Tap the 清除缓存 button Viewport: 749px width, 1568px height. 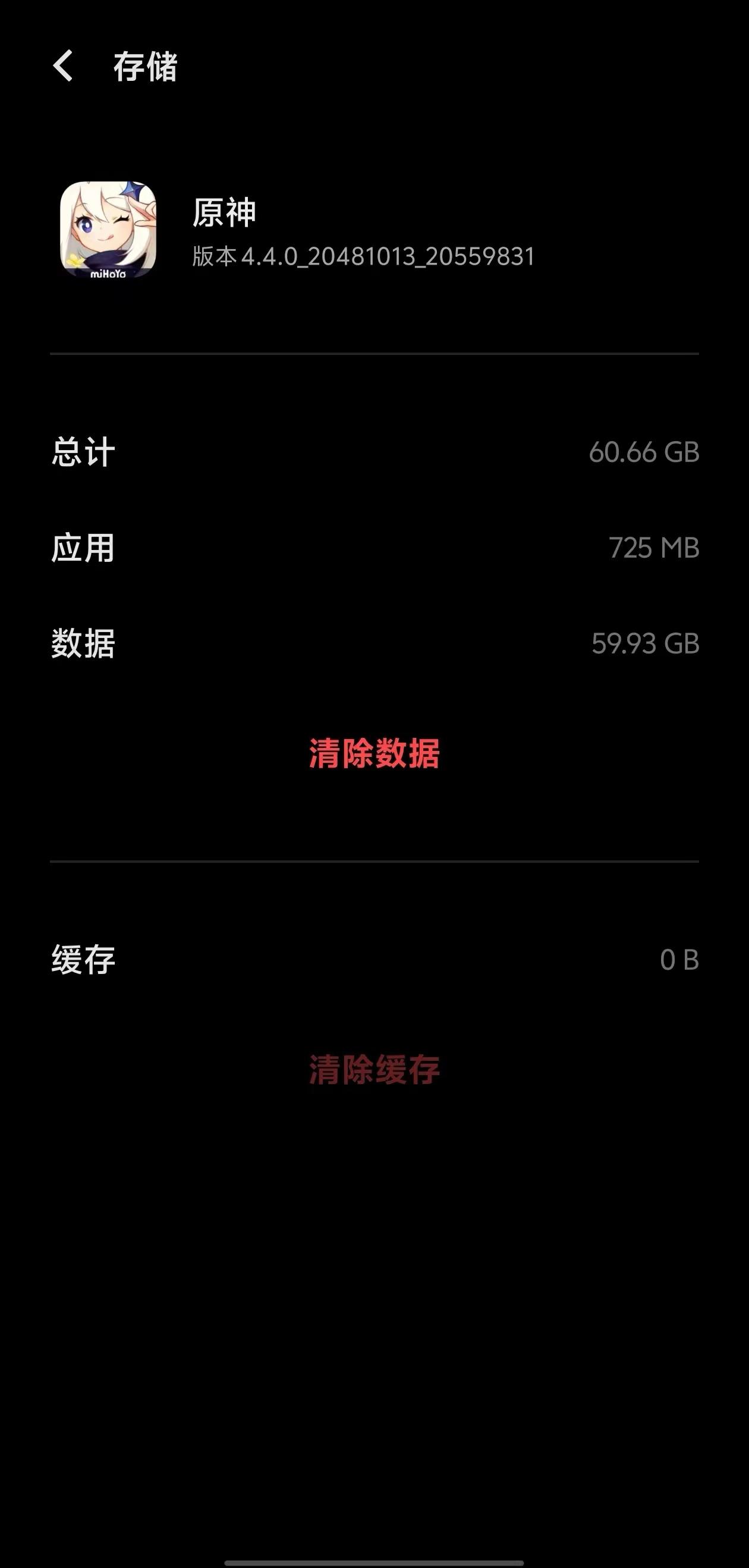(374, 1070)
